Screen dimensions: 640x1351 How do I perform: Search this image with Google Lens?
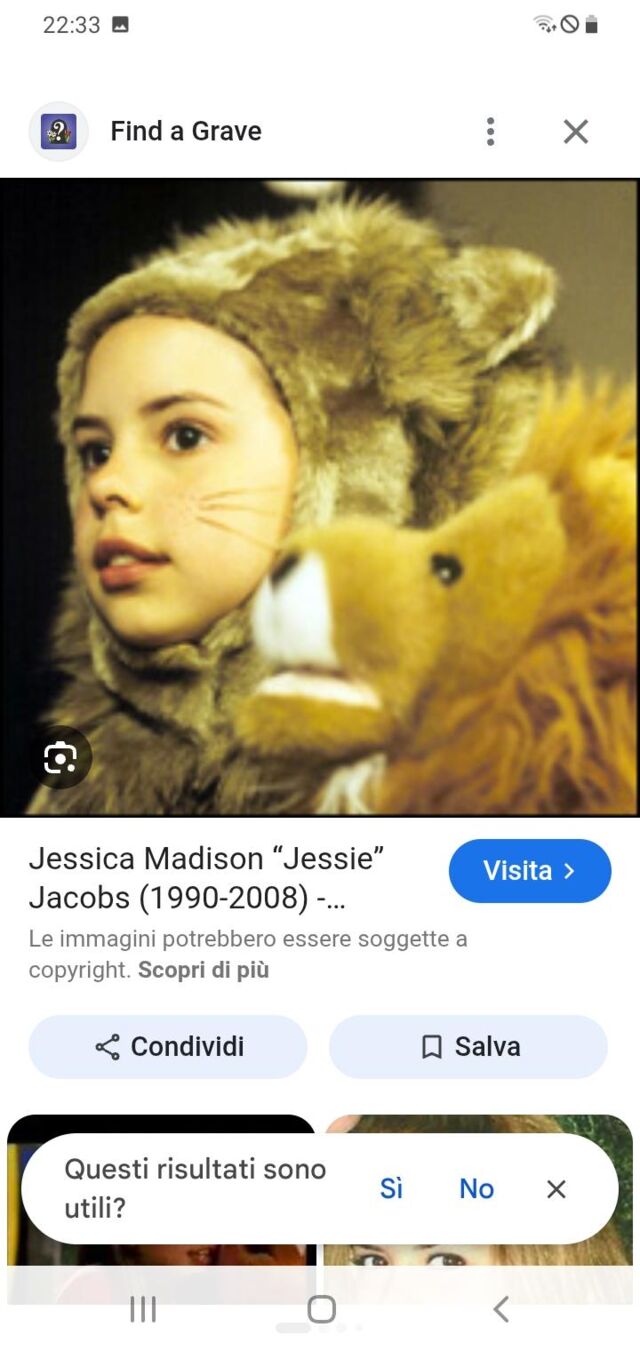[60, 759]
